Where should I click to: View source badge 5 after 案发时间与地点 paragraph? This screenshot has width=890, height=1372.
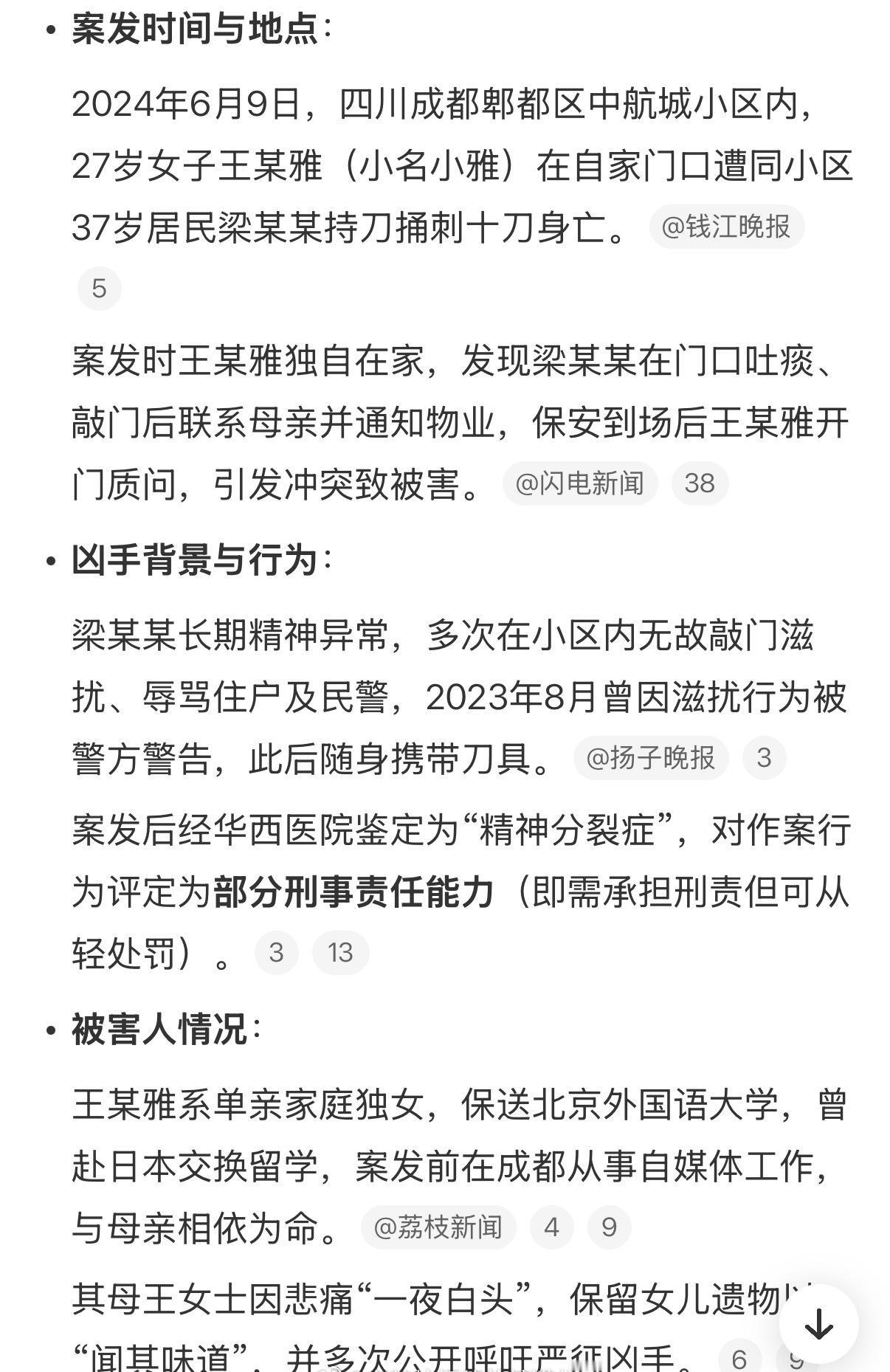coord(98,289)
